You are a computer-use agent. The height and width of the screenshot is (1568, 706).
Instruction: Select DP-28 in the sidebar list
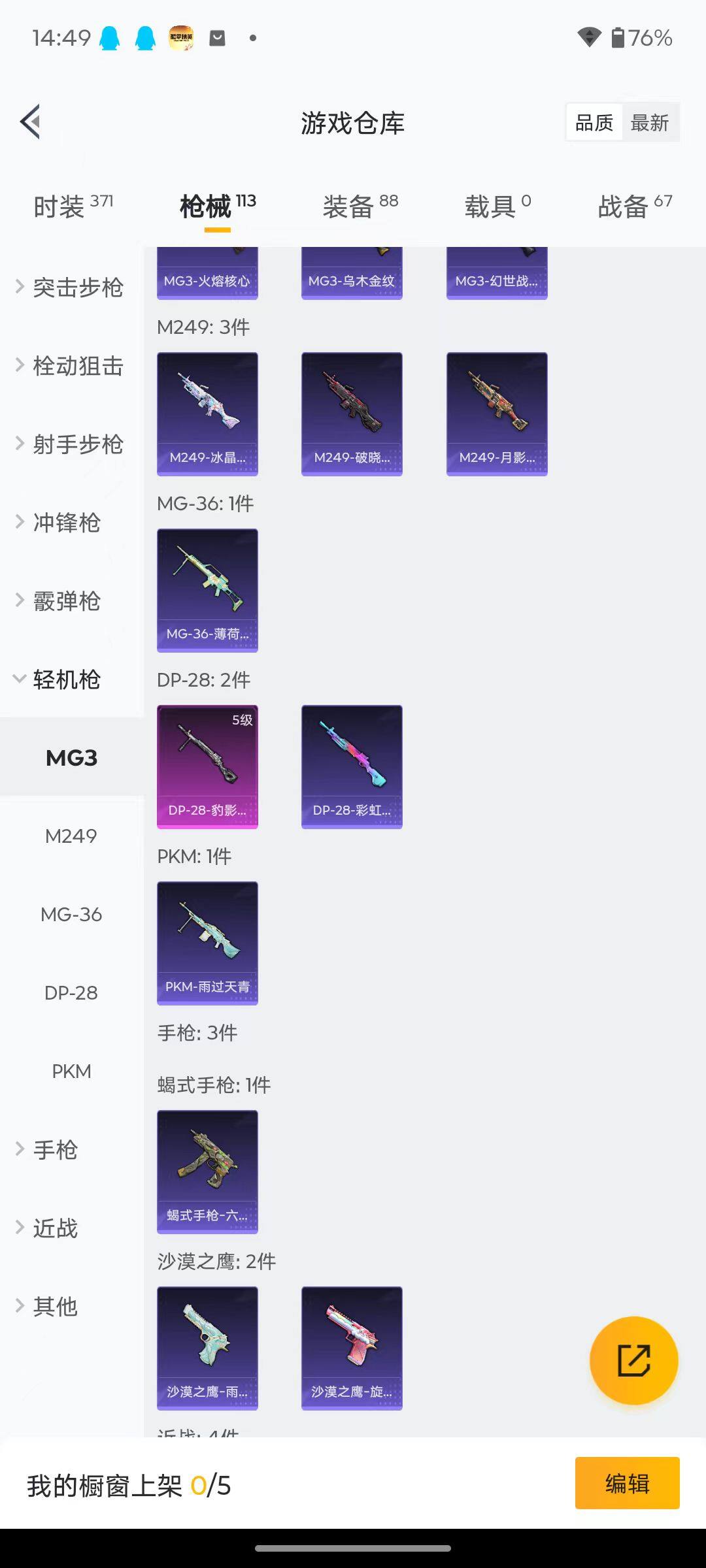pos(71,992)
